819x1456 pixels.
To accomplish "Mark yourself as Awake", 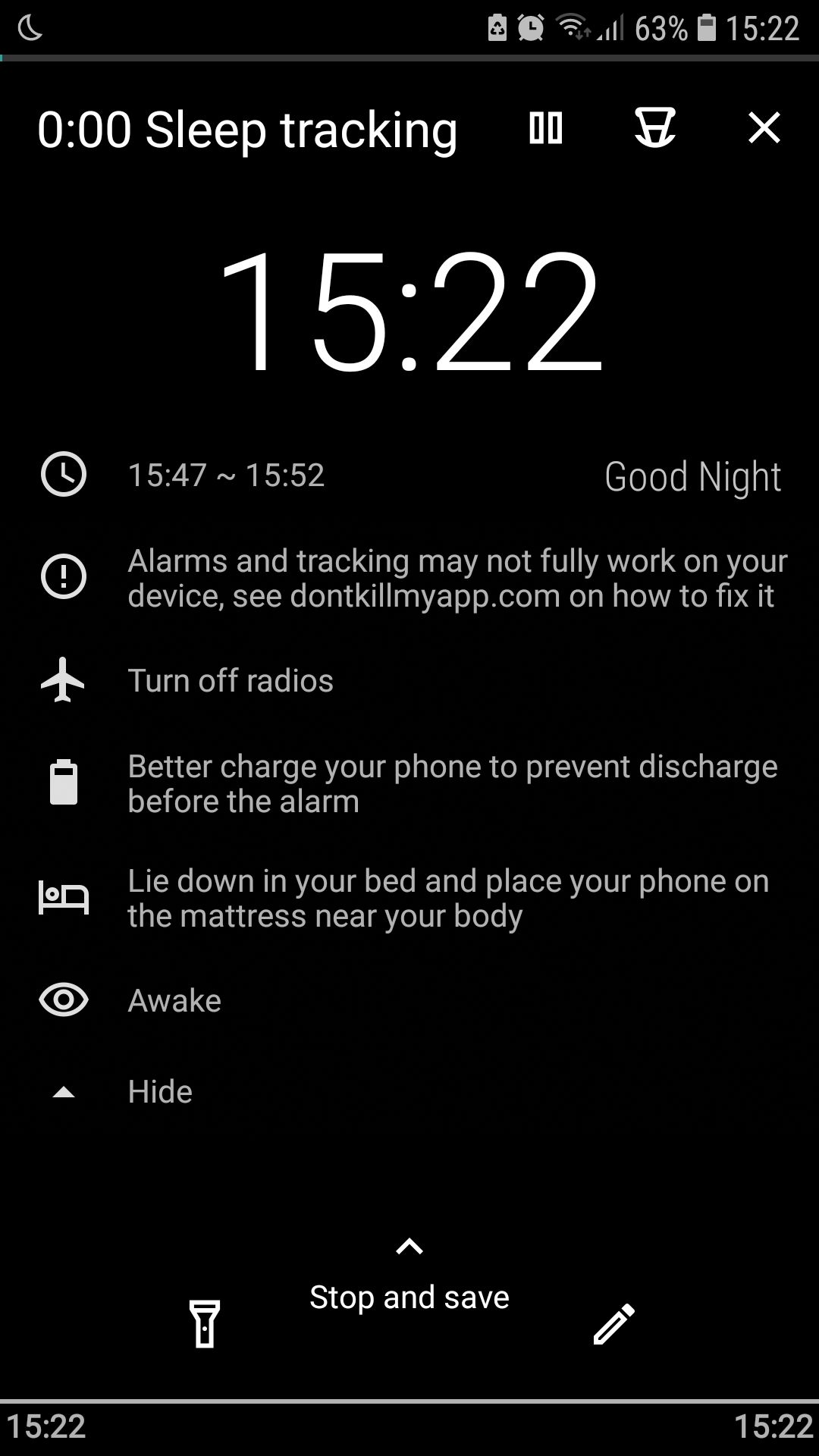I will (174, 1000).
